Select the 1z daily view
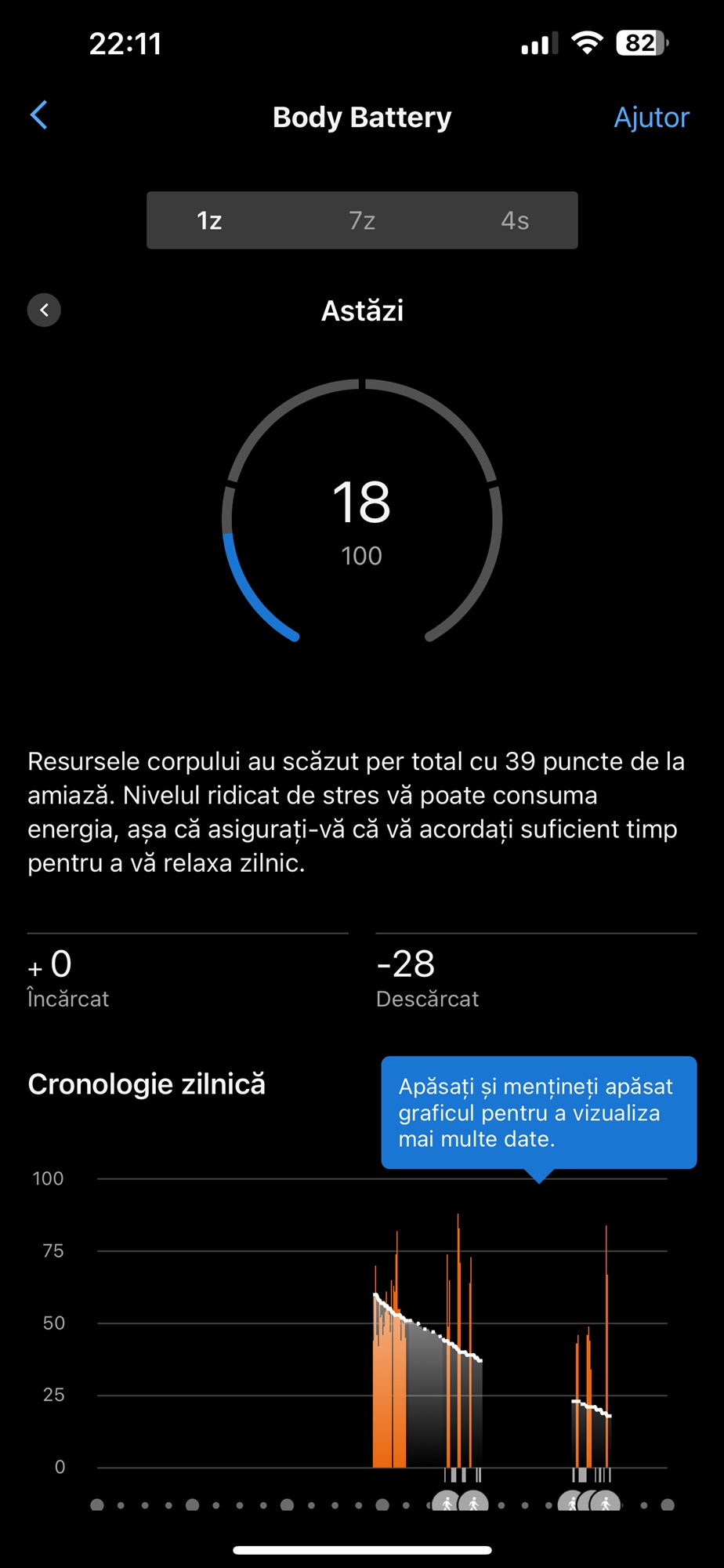This screenshot has height=1568, width=724. coord(209,220)
